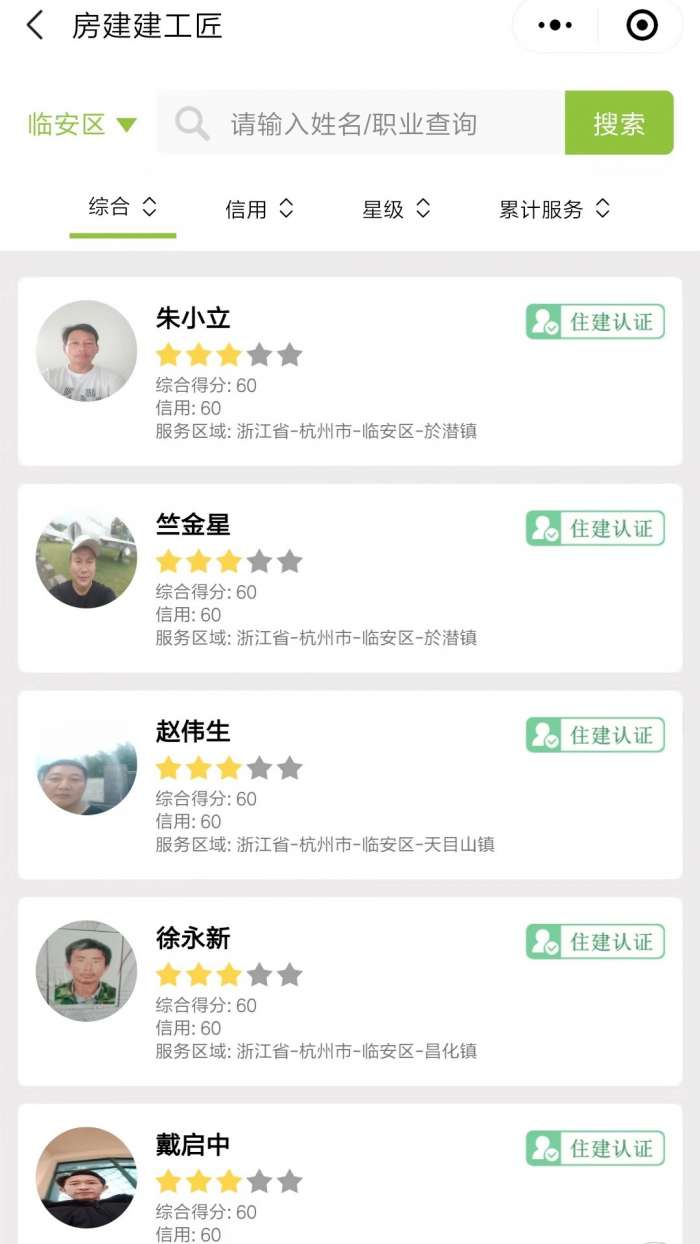Sort the list by 信用
Screen dimensions: 700x1244
click(259, 209)
